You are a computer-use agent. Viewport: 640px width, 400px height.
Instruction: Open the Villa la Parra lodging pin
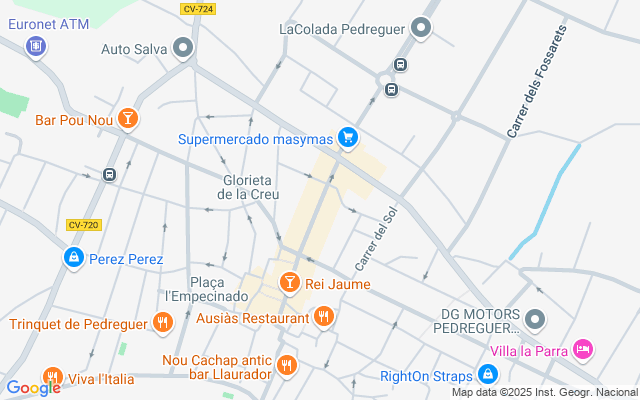[x=583, y=349]
